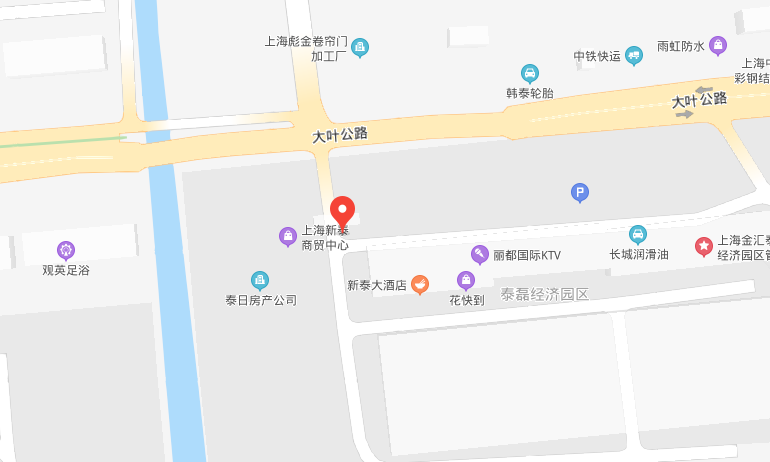Open the 上海新泰商贸中心 place marker
The image size is (770, 462).
[x=287, y=236]
